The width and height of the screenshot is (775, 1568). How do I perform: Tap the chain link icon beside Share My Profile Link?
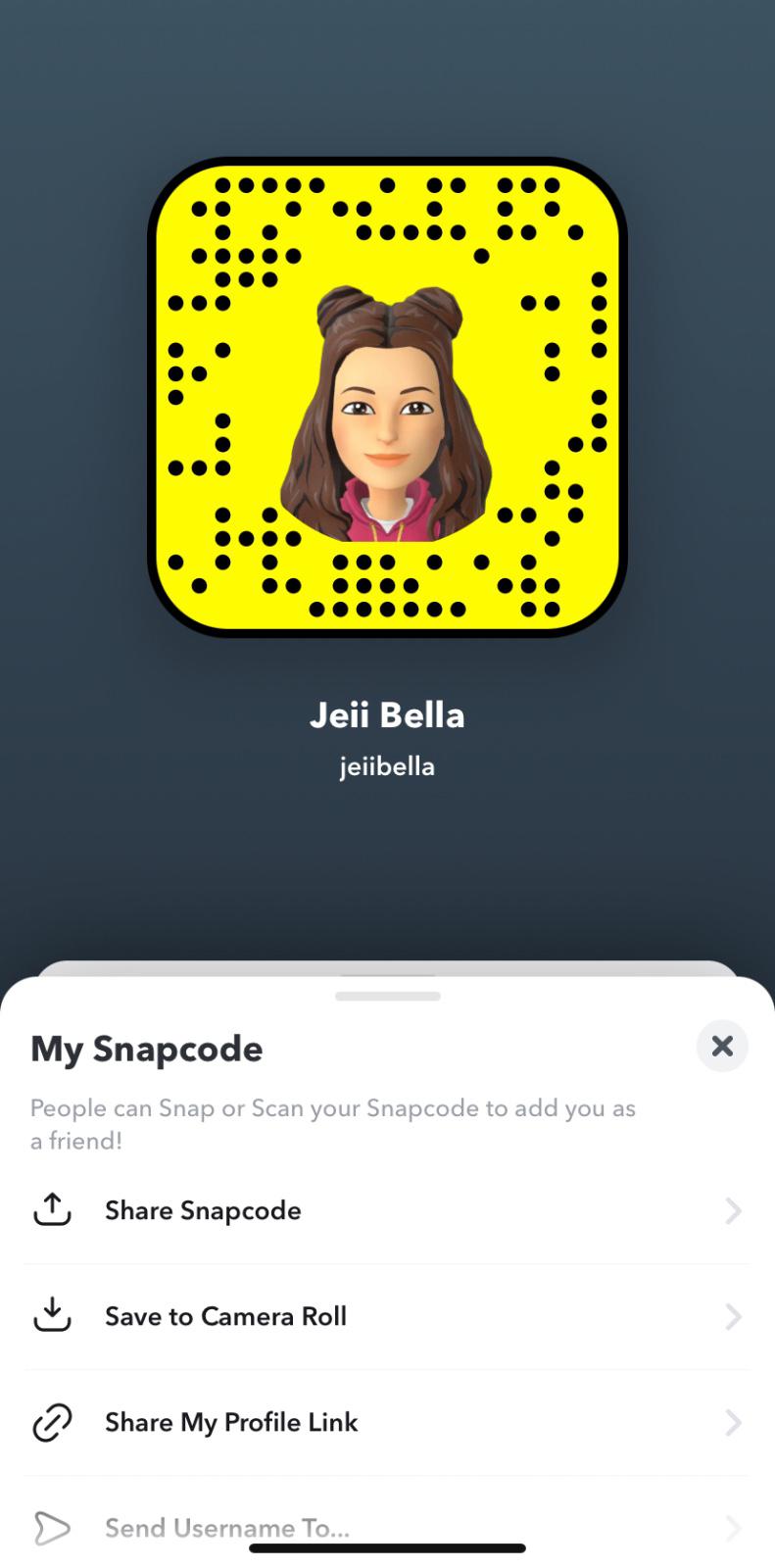coord(51,1422)
